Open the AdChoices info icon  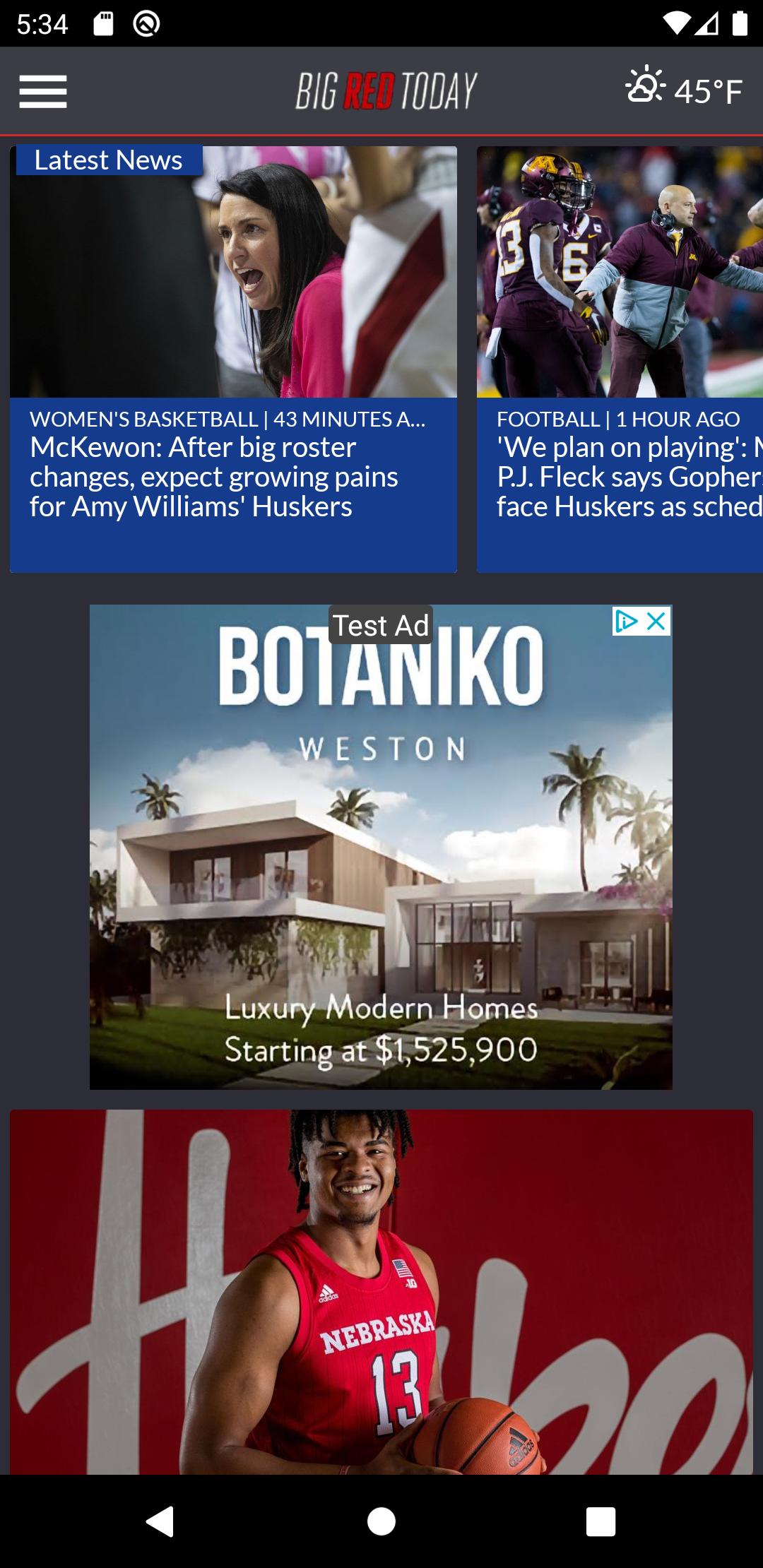point(626,622)
